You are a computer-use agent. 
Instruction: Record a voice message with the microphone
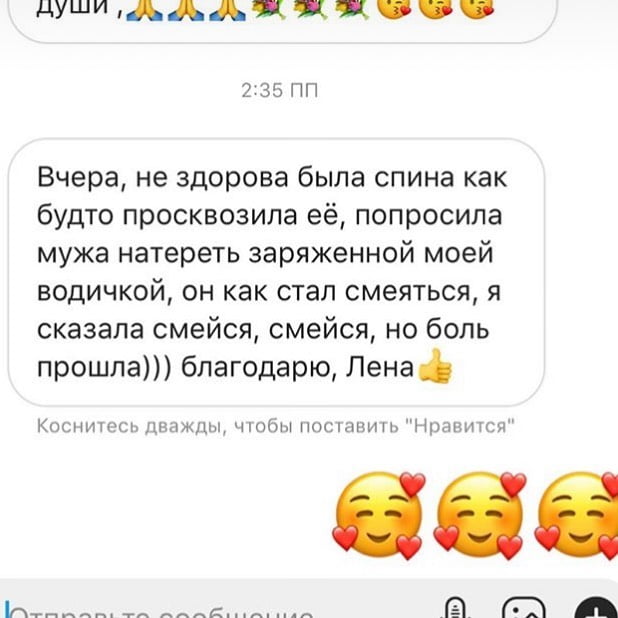[x=454, y=609]
